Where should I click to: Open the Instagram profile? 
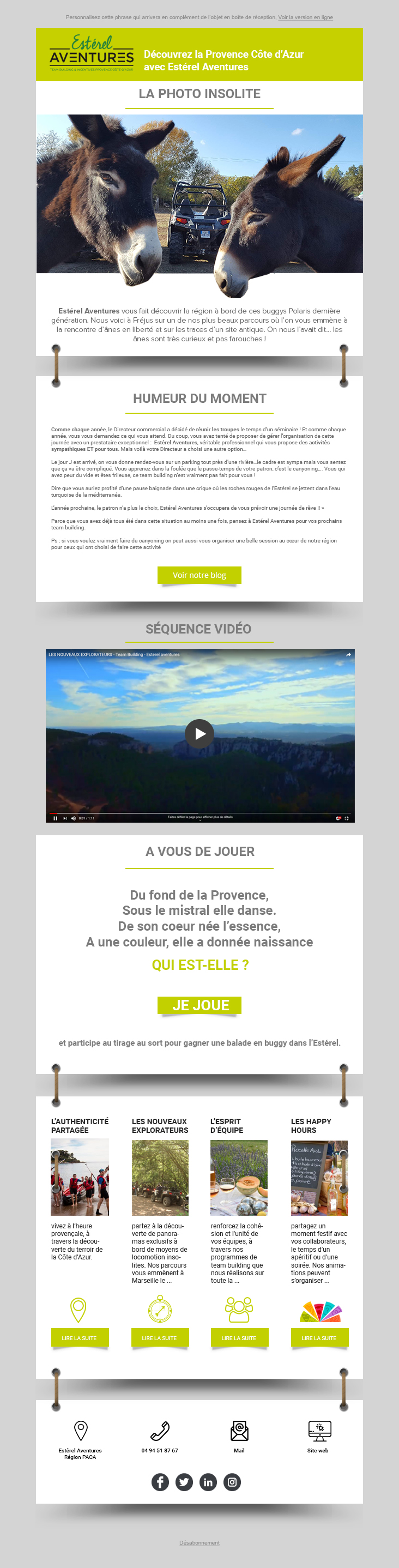(232, 1482)
